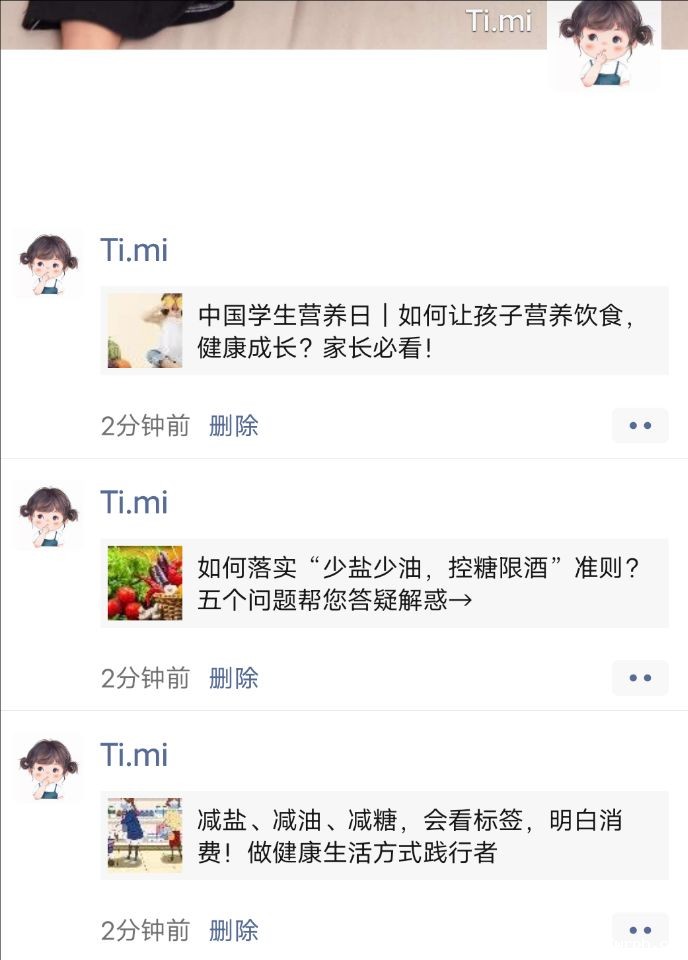Open the options button on the 少盐少油 post

click(x=640, y=678)
